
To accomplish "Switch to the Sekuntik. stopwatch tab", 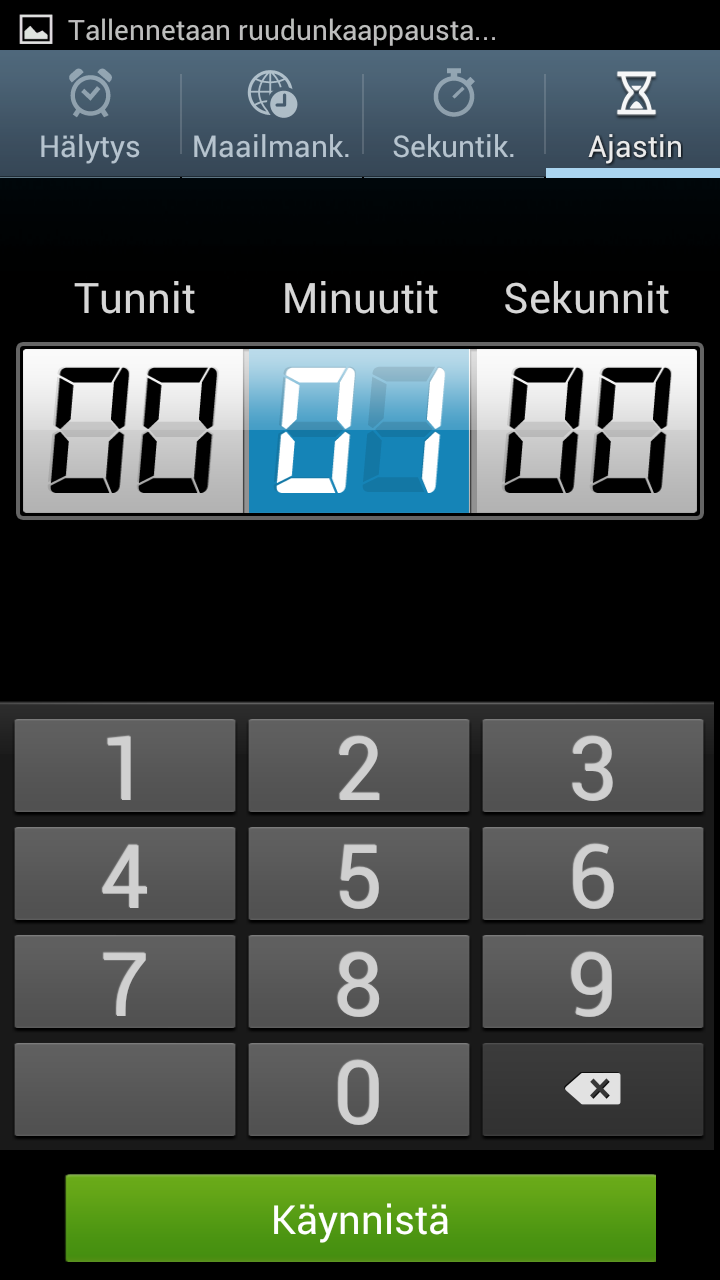I will 453,115.
